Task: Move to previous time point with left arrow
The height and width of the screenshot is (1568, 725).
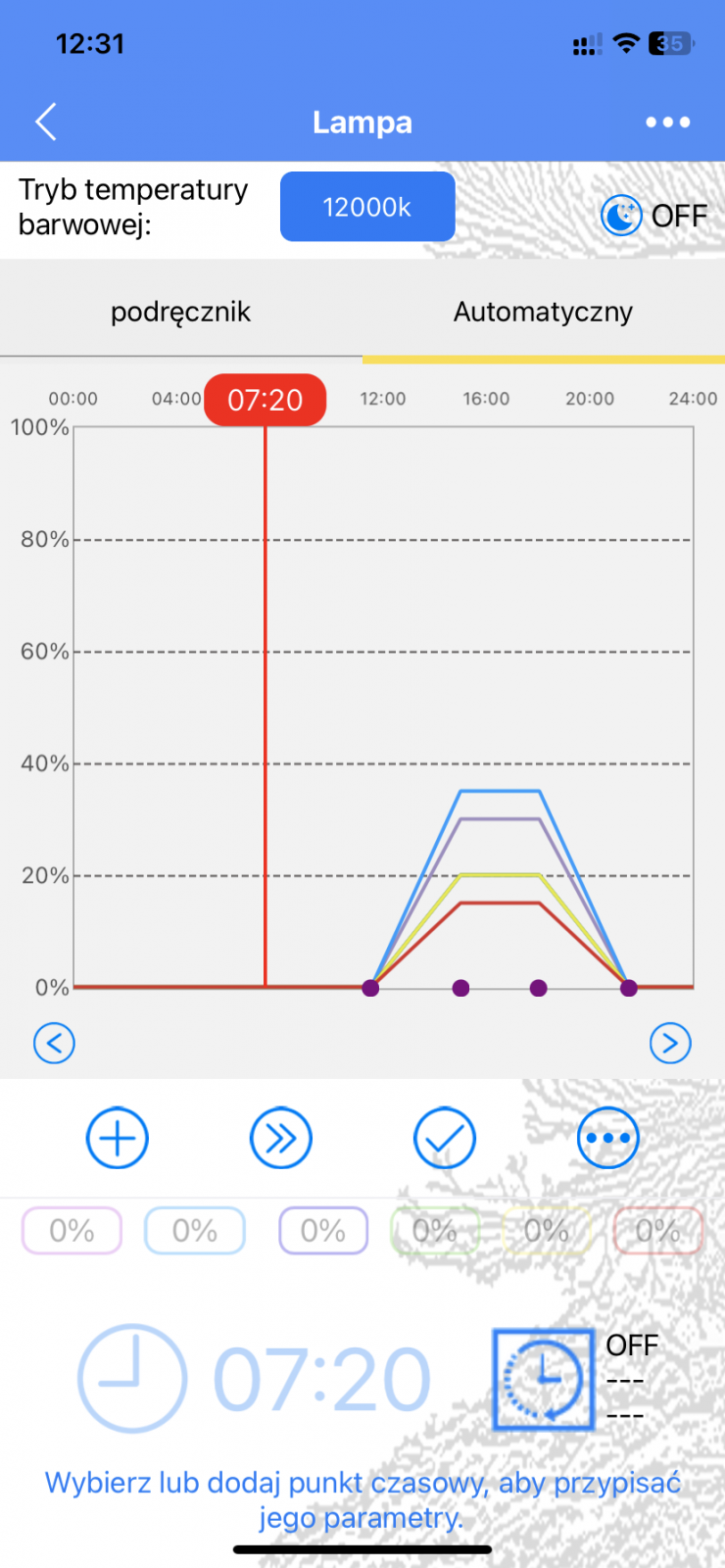Action: (54, 1043)
